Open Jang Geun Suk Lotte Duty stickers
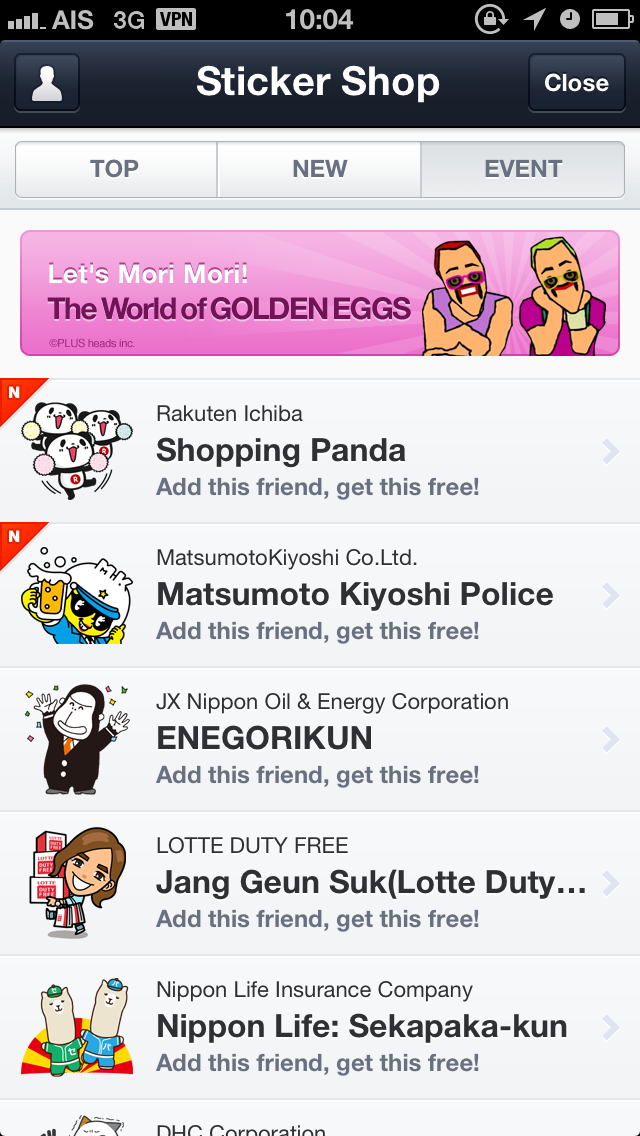This screenshot has height=1136, width=640. point(320,883)
